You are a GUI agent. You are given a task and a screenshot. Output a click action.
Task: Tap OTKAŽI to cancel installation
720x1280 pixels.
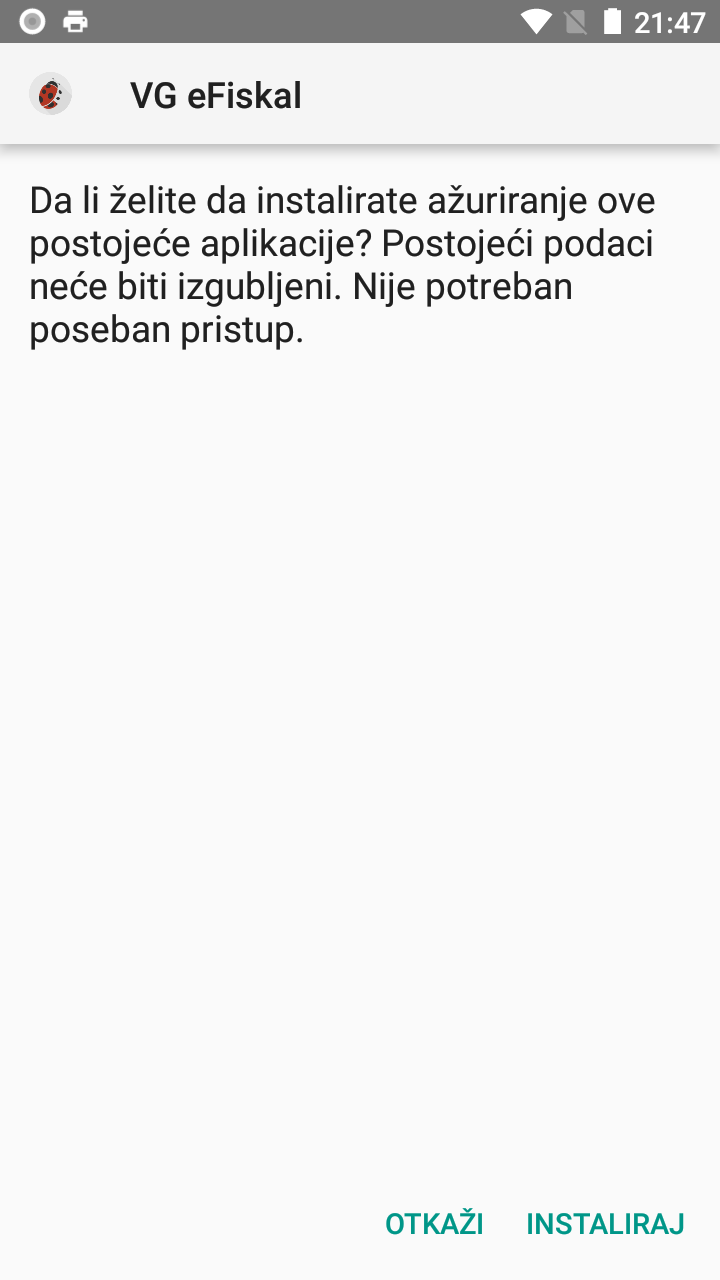434,1223
